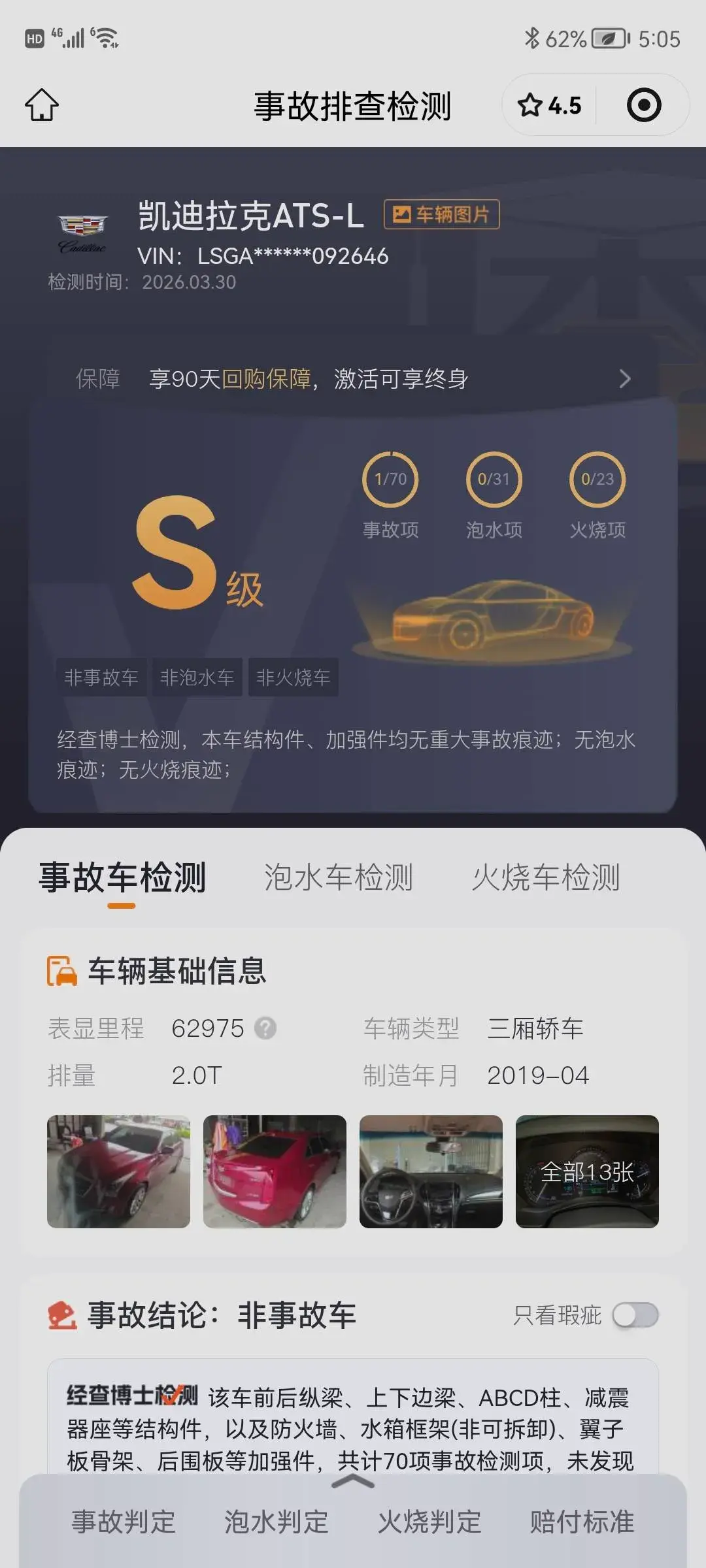Jump to 泡水判定 section
Screen dimensions: 706x1568
[x=277, y=1522]
